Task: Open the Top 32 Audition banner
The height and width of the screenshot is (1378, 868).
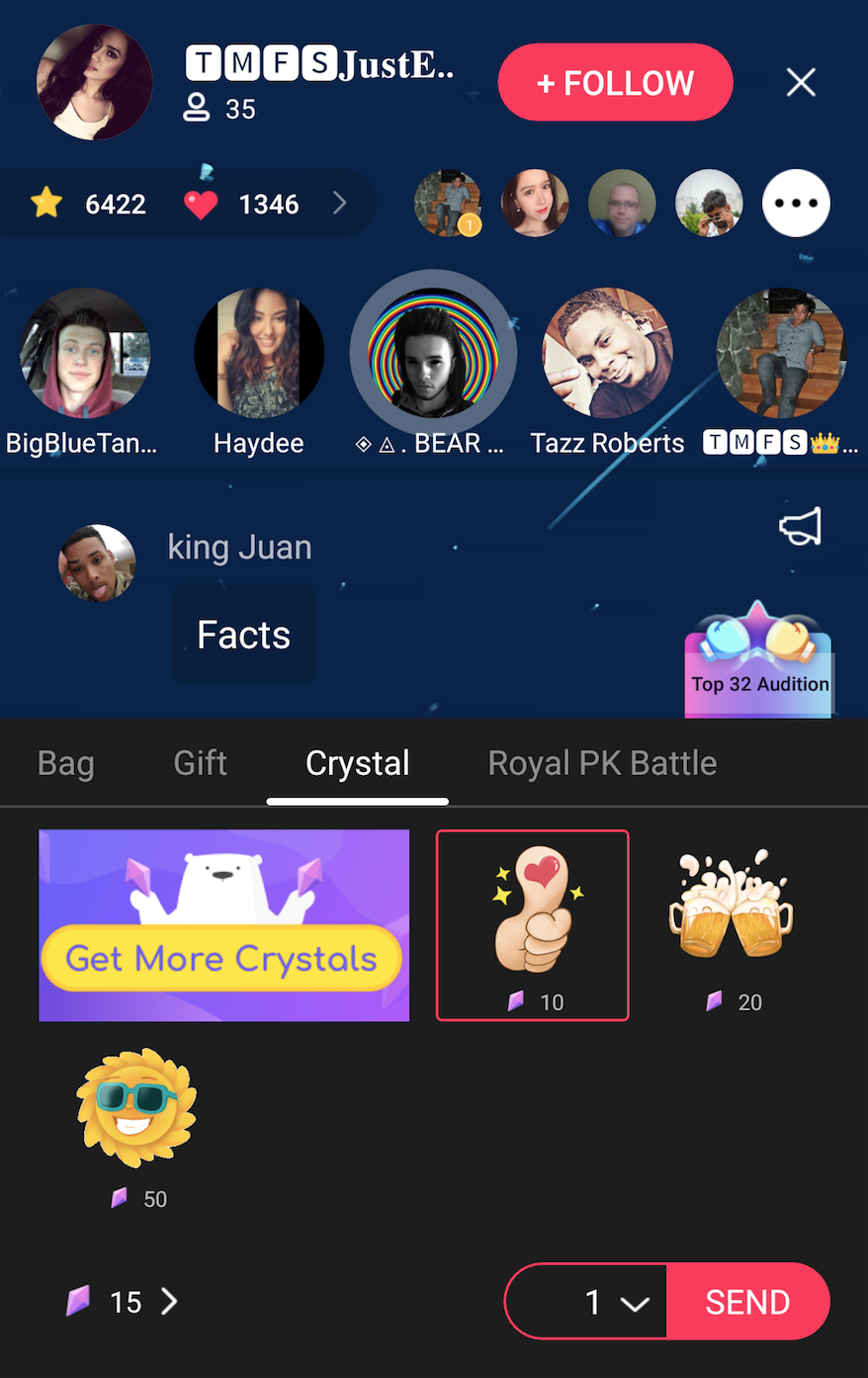Action: (x=758, y=664)
